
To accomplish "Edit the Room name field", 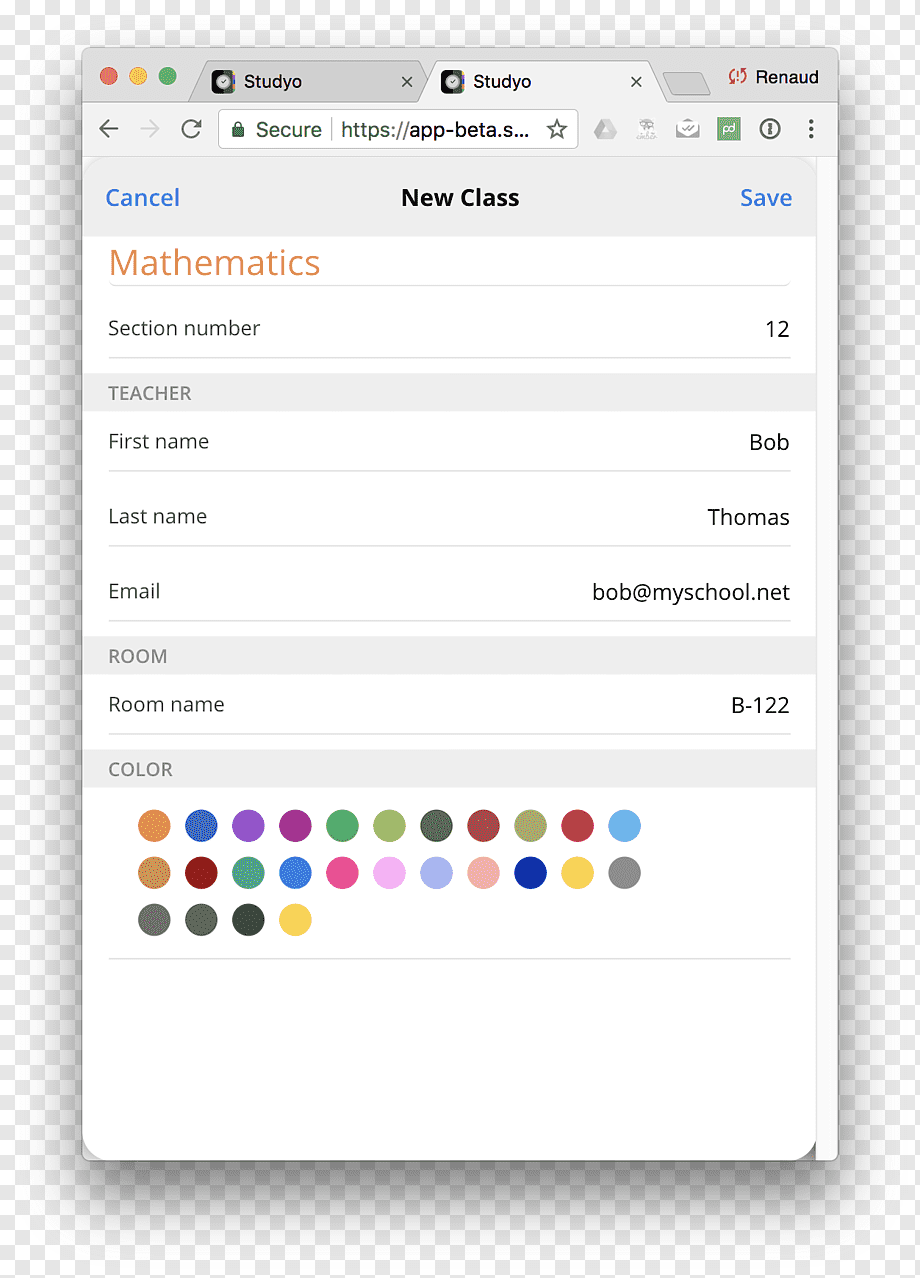I will (x=449, y=705).
